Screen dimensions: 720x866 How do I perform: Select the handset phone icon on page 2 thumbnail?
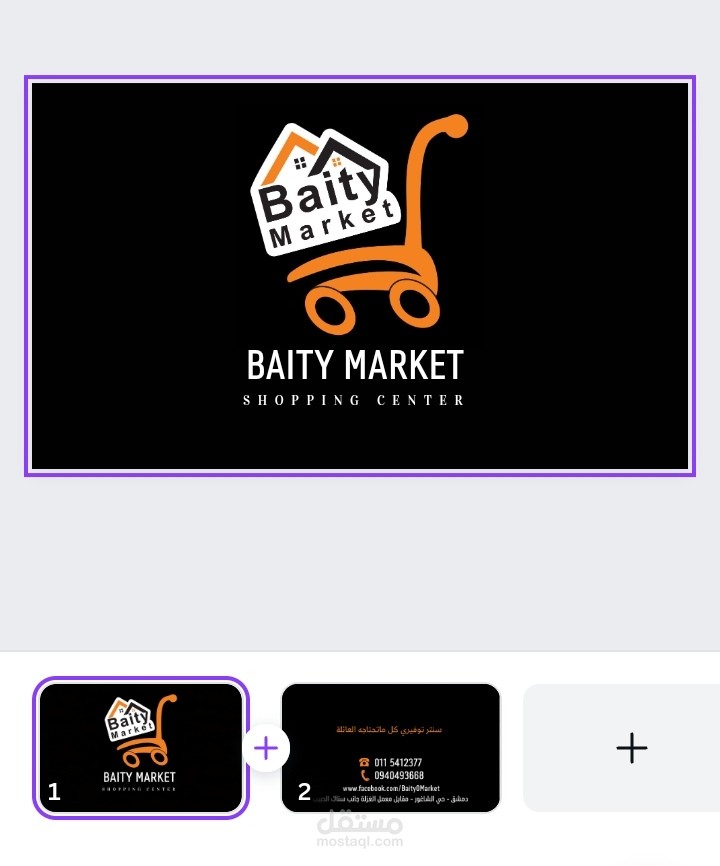(364, 774)
